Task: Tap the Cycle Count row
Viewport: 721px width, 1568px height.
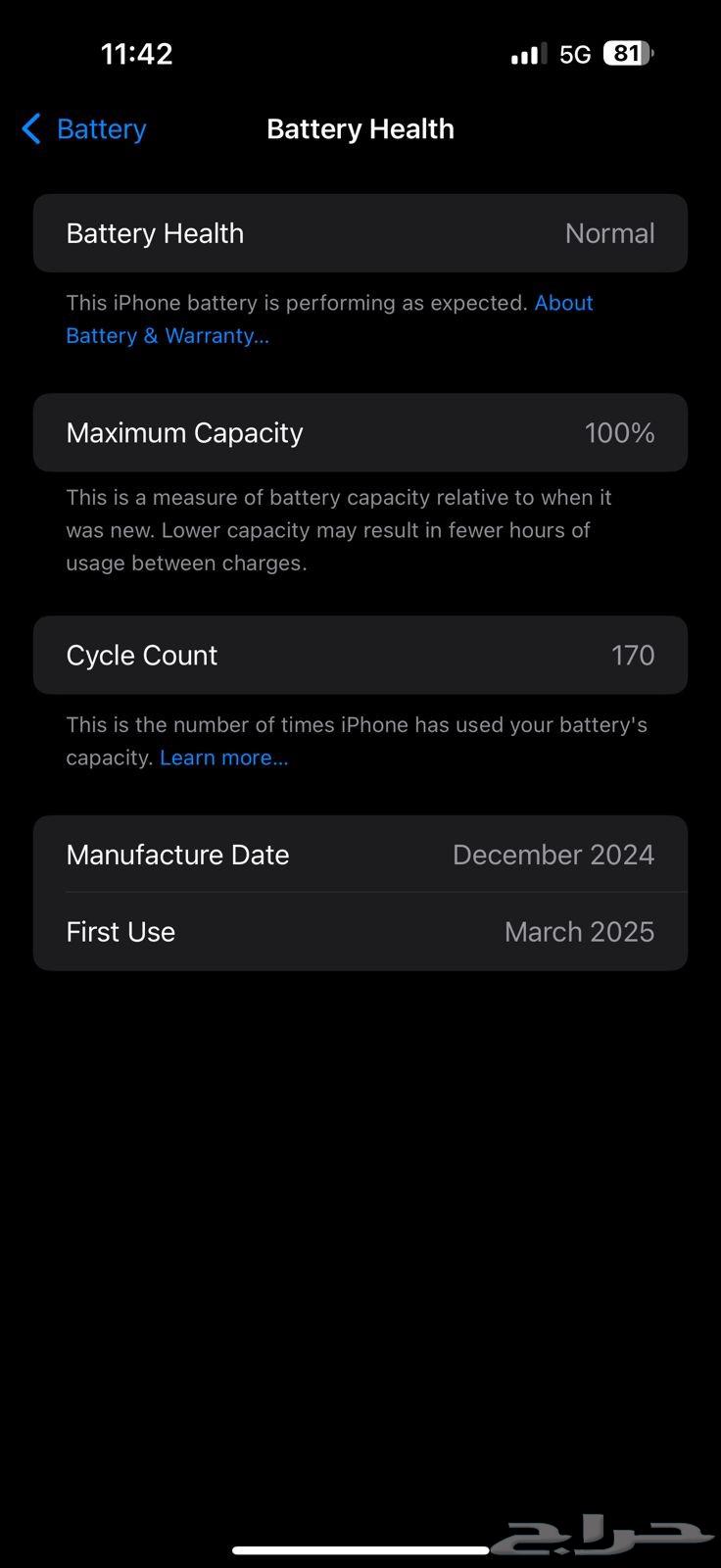Action: tap(360, 655)
